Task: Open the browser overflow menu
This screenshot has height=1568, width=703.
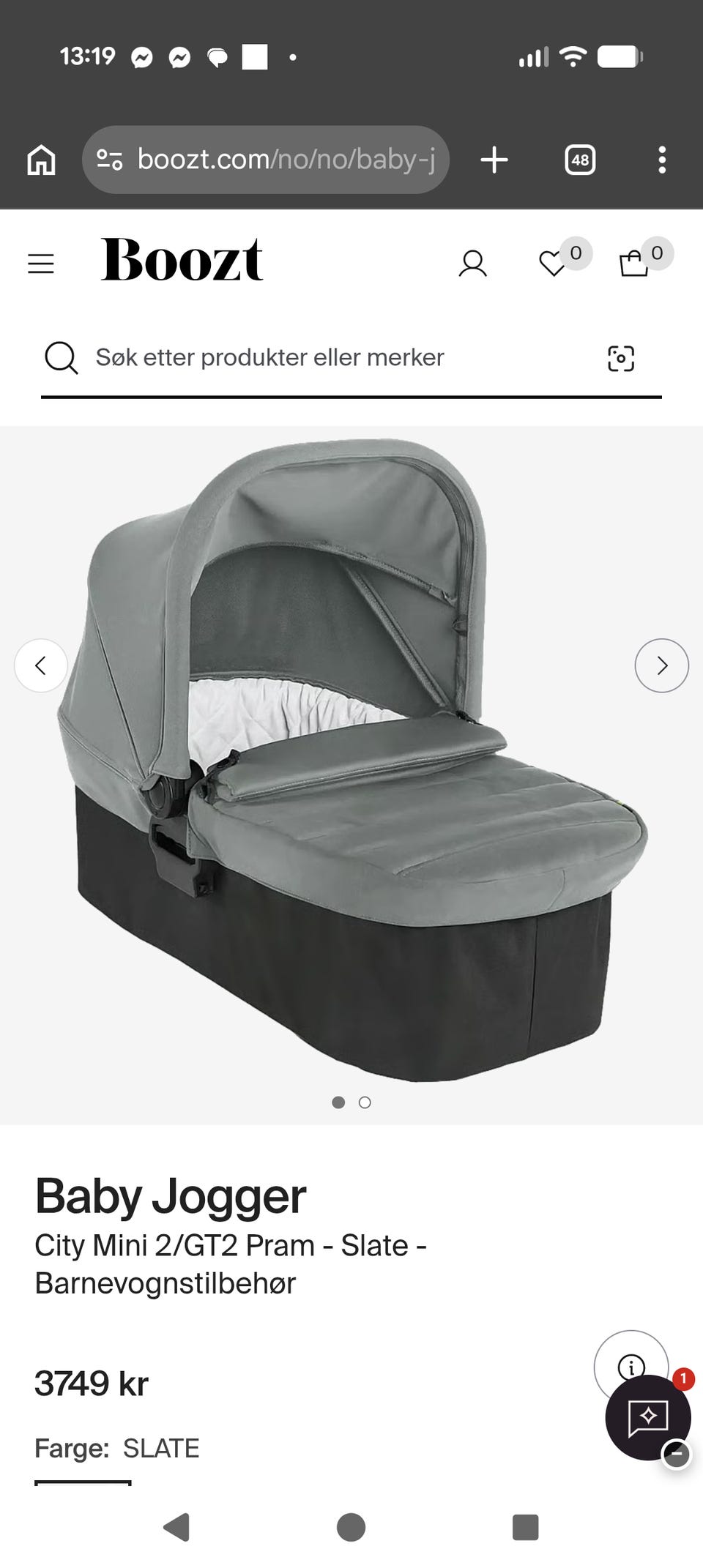Action: click(x=662, y=160)
